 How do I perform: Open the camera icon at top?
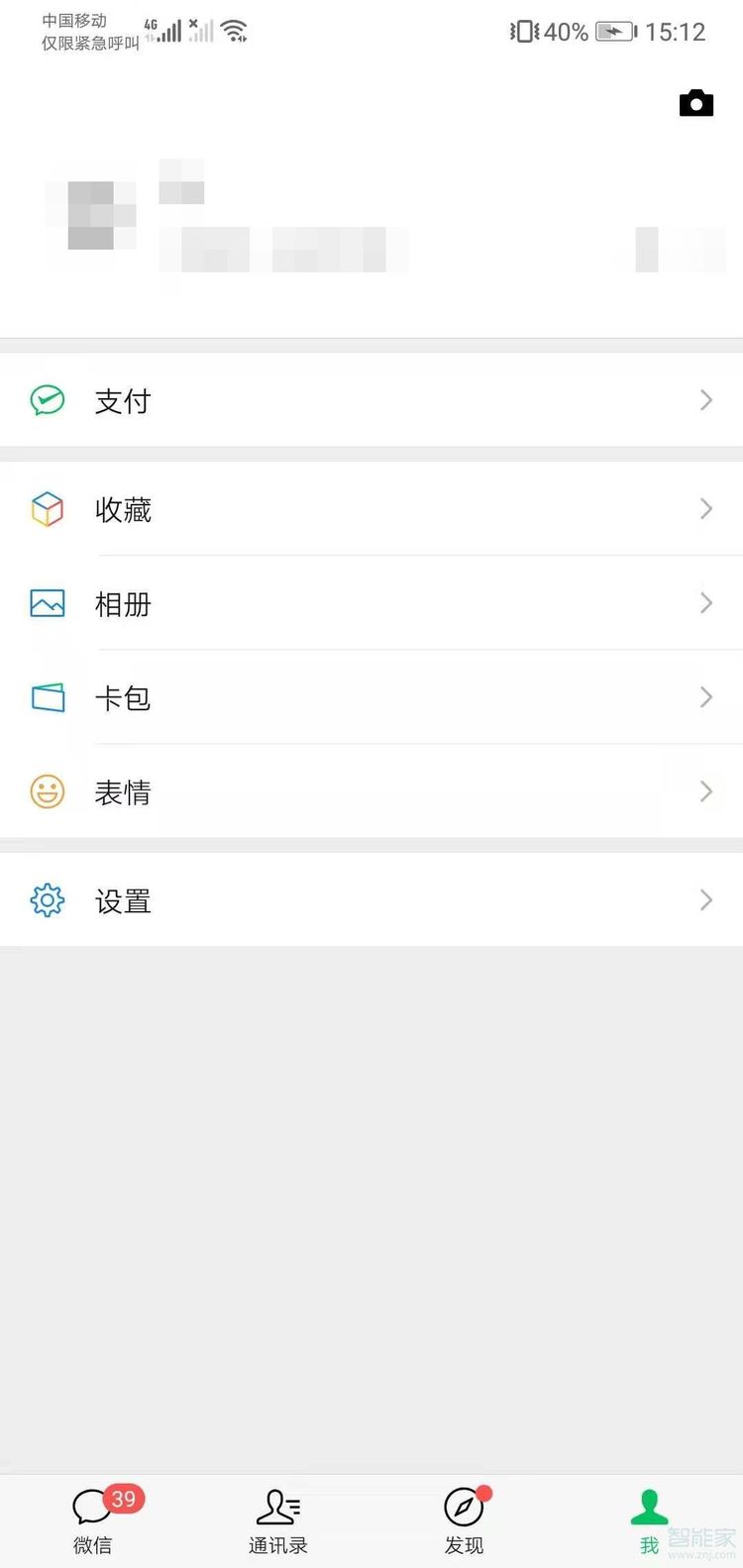tap(695, 103)
